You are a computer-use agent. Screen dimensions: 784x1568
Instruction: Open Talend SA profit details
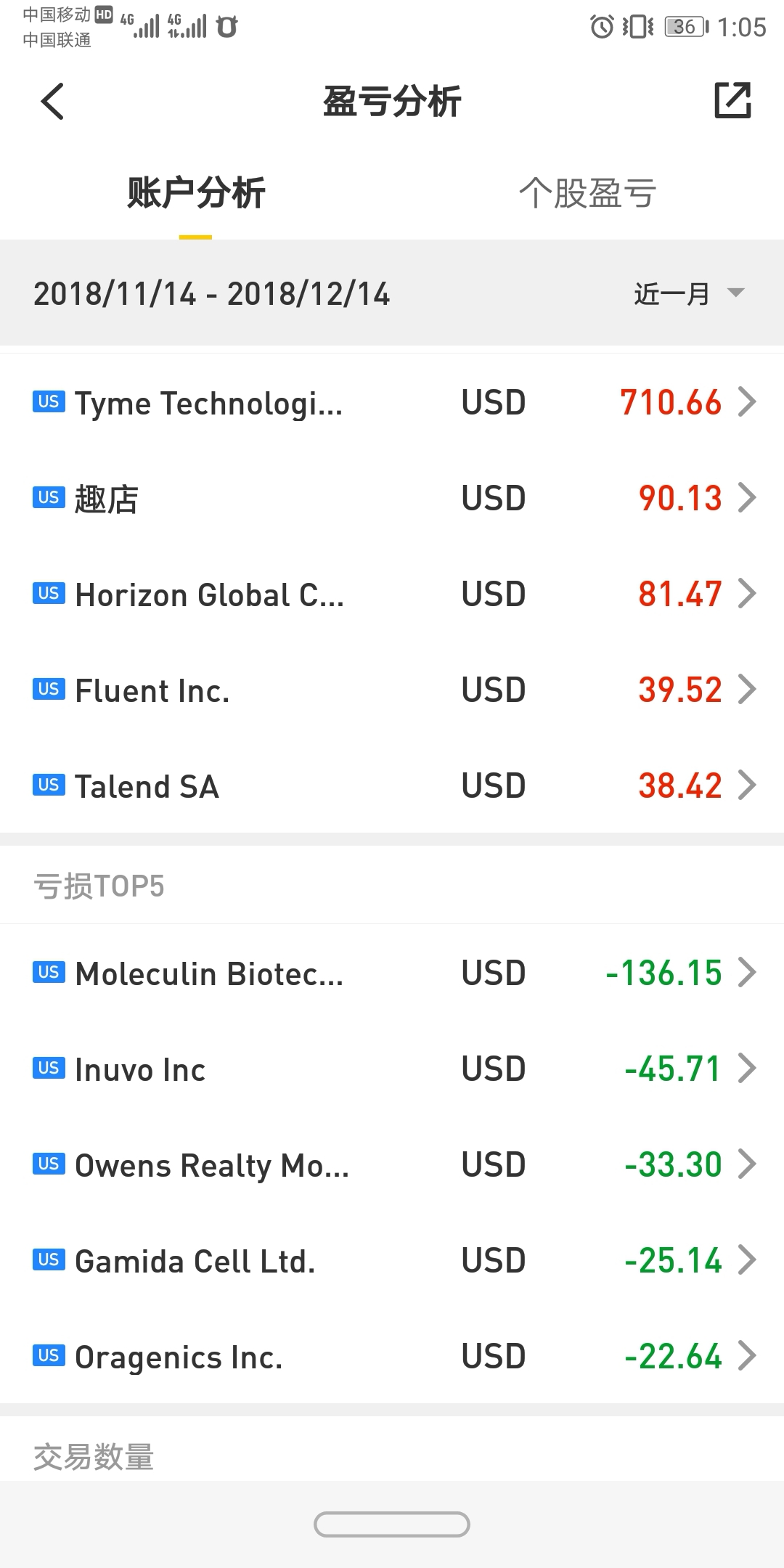coord(392,785)
